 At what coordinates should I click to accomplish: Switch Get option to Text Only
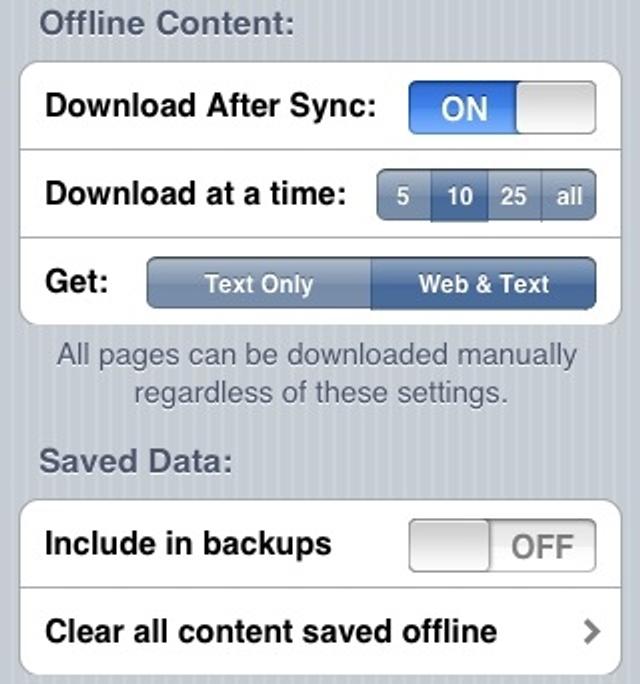pyautogui.click(x=259, y=284)
